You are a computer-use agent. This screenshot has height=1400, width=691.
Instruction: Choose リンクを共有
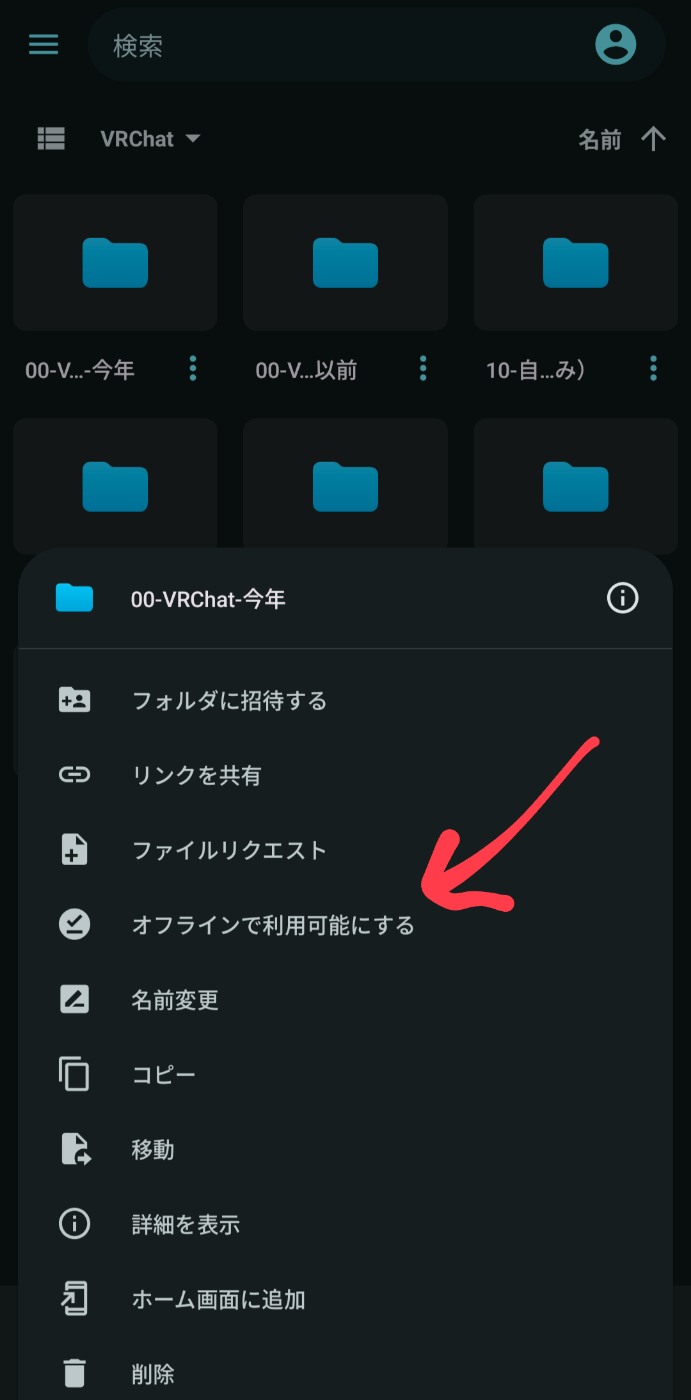[345, 775]
